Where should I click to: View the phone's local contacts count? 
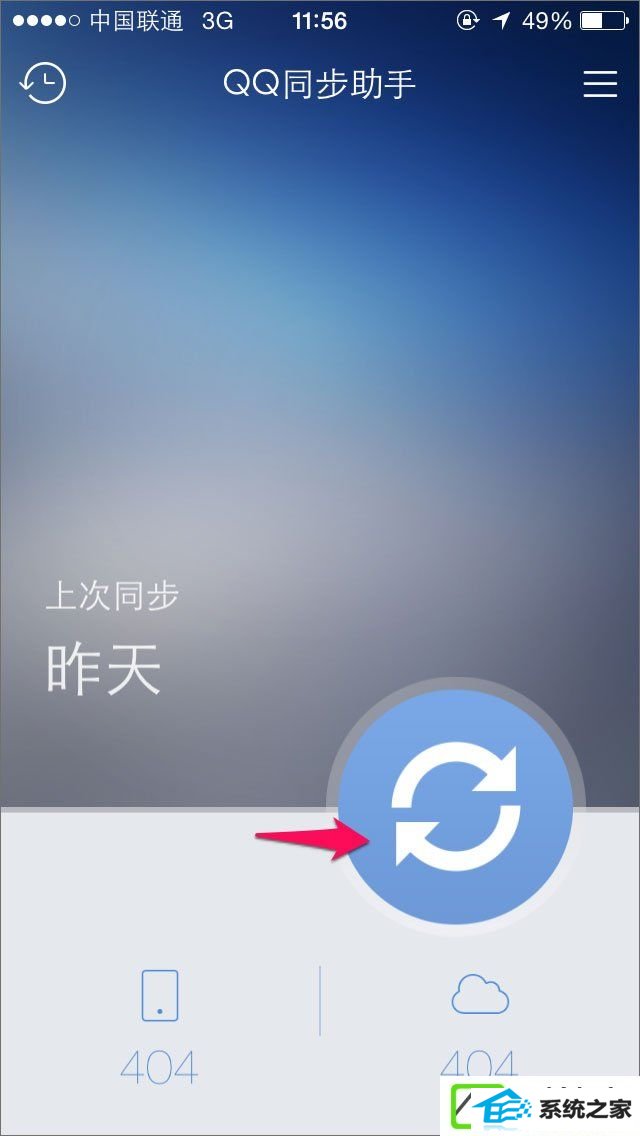[x=160, y=1027]
